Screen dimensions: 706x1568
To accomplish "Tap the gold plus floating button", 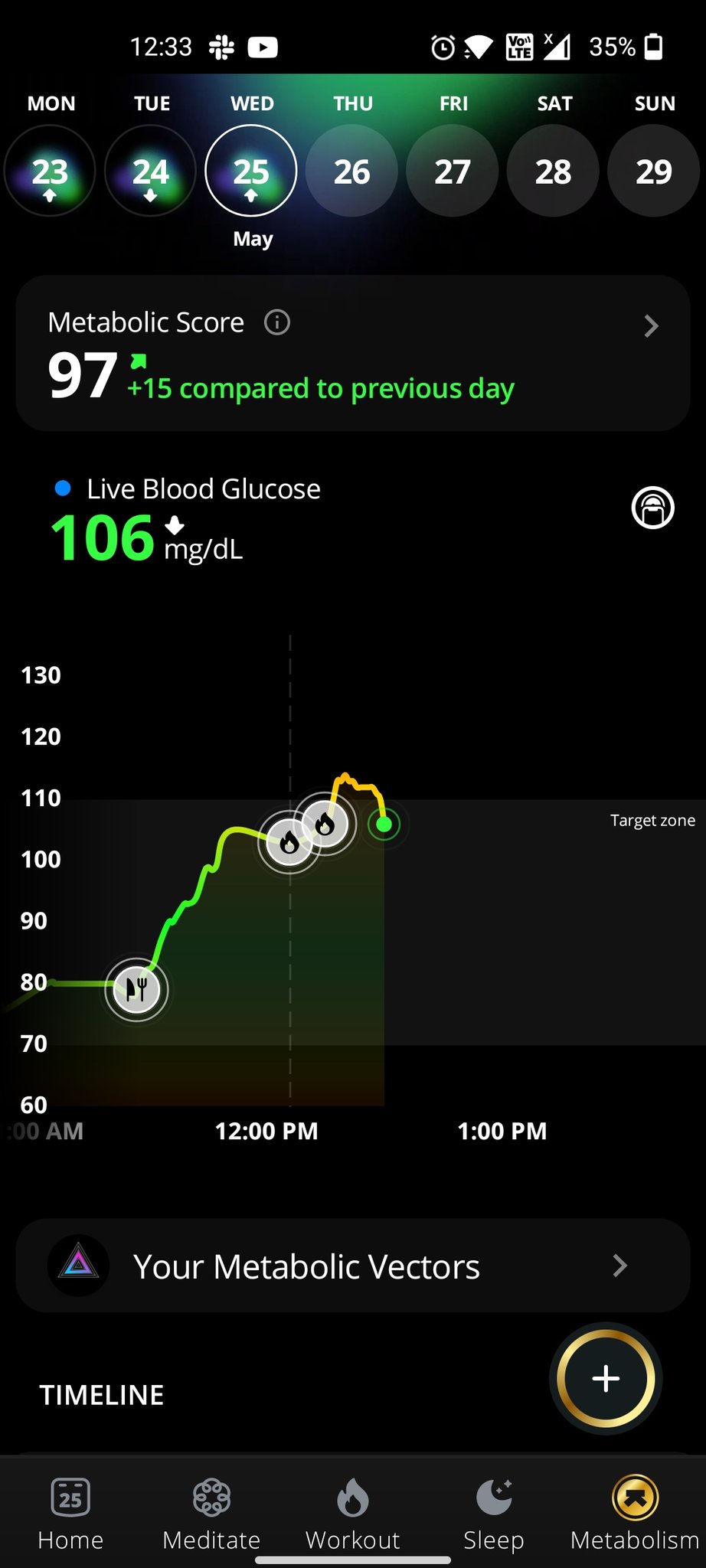I will (606, 1378).
